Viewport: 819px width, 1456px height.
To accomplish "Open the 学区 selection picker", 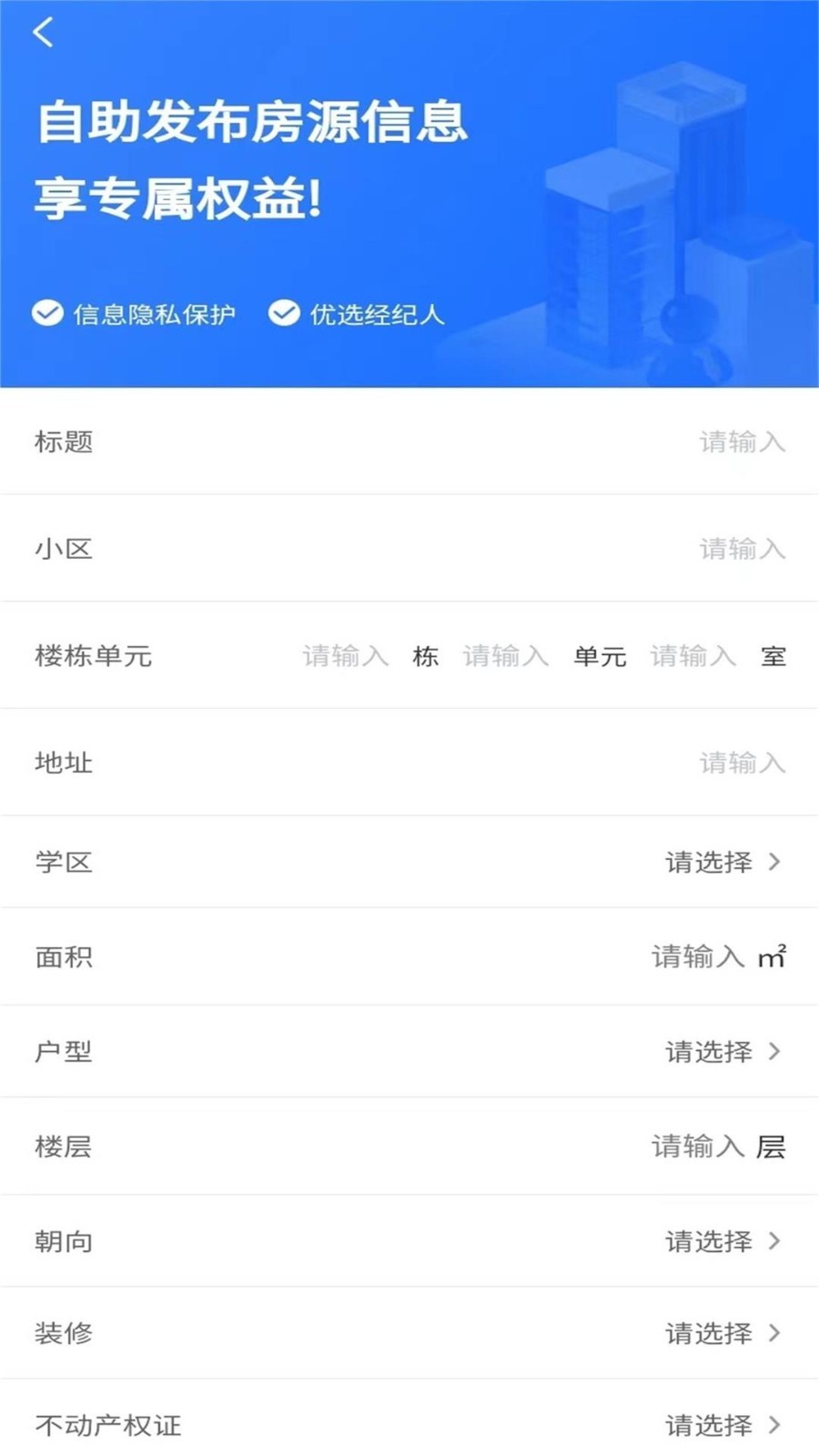I will pos(723,862).
